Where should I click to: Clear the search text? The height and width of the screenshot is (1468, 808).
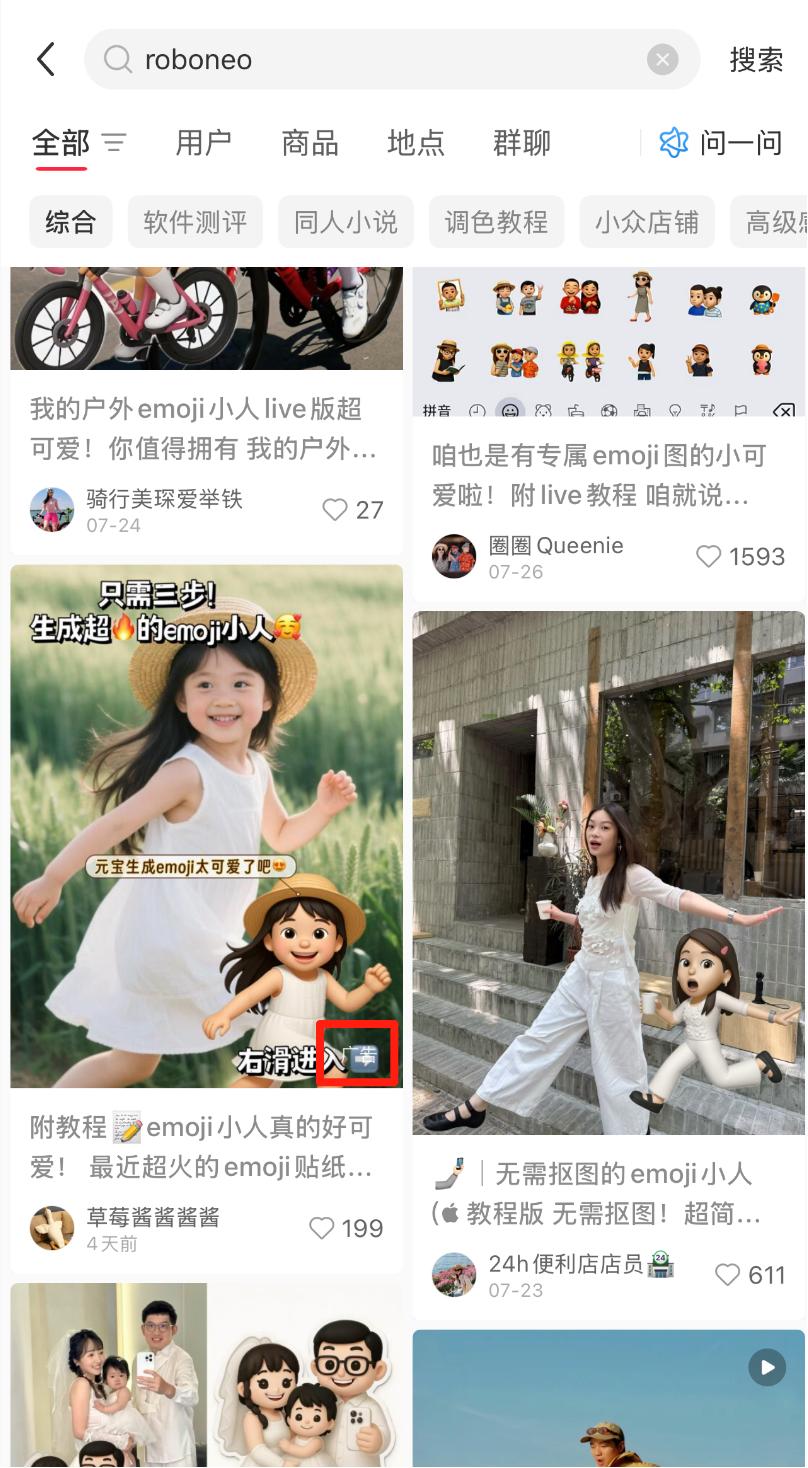[662, 60]
